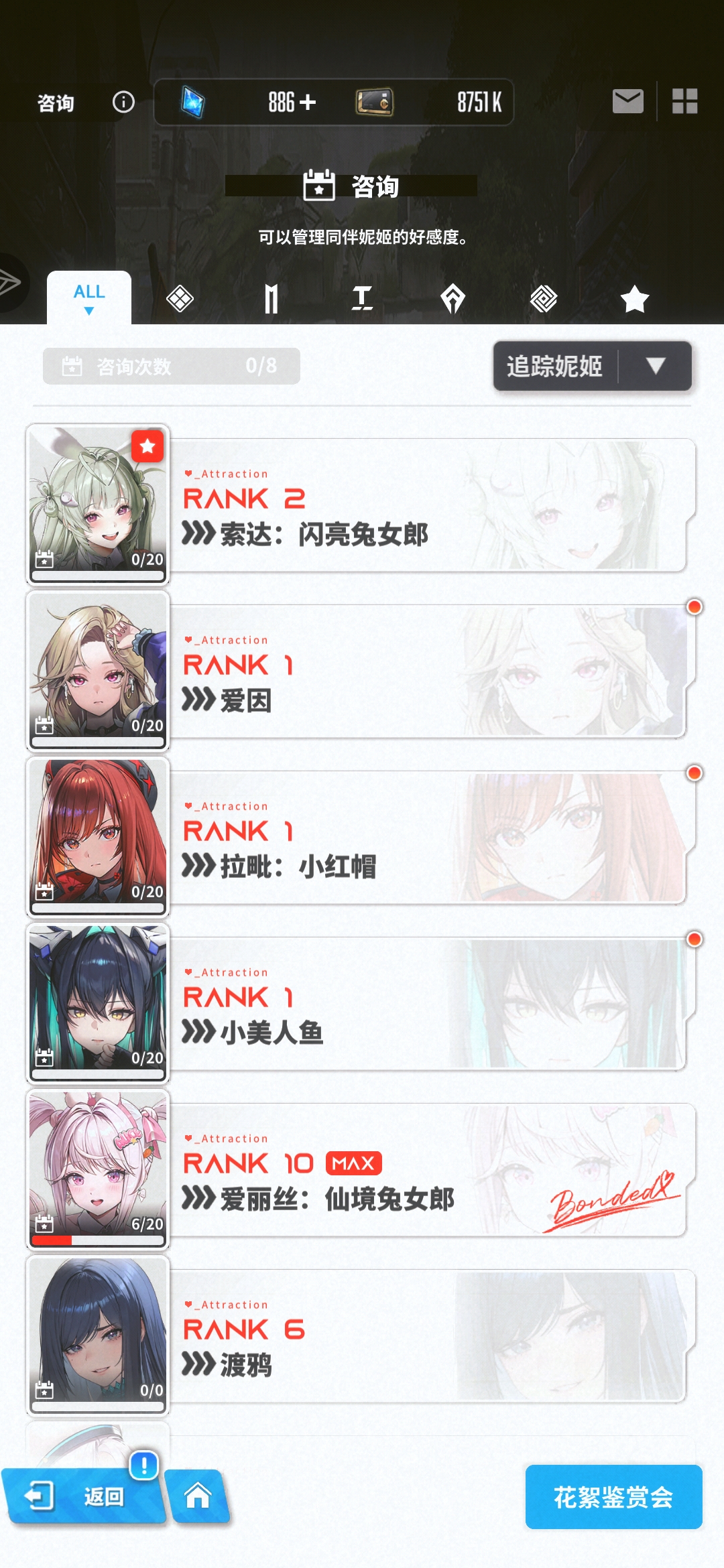This screenshot has width=724, height=1568.
Task: Open 渡鸦 consultation card
Action: tap(429, 1337)
